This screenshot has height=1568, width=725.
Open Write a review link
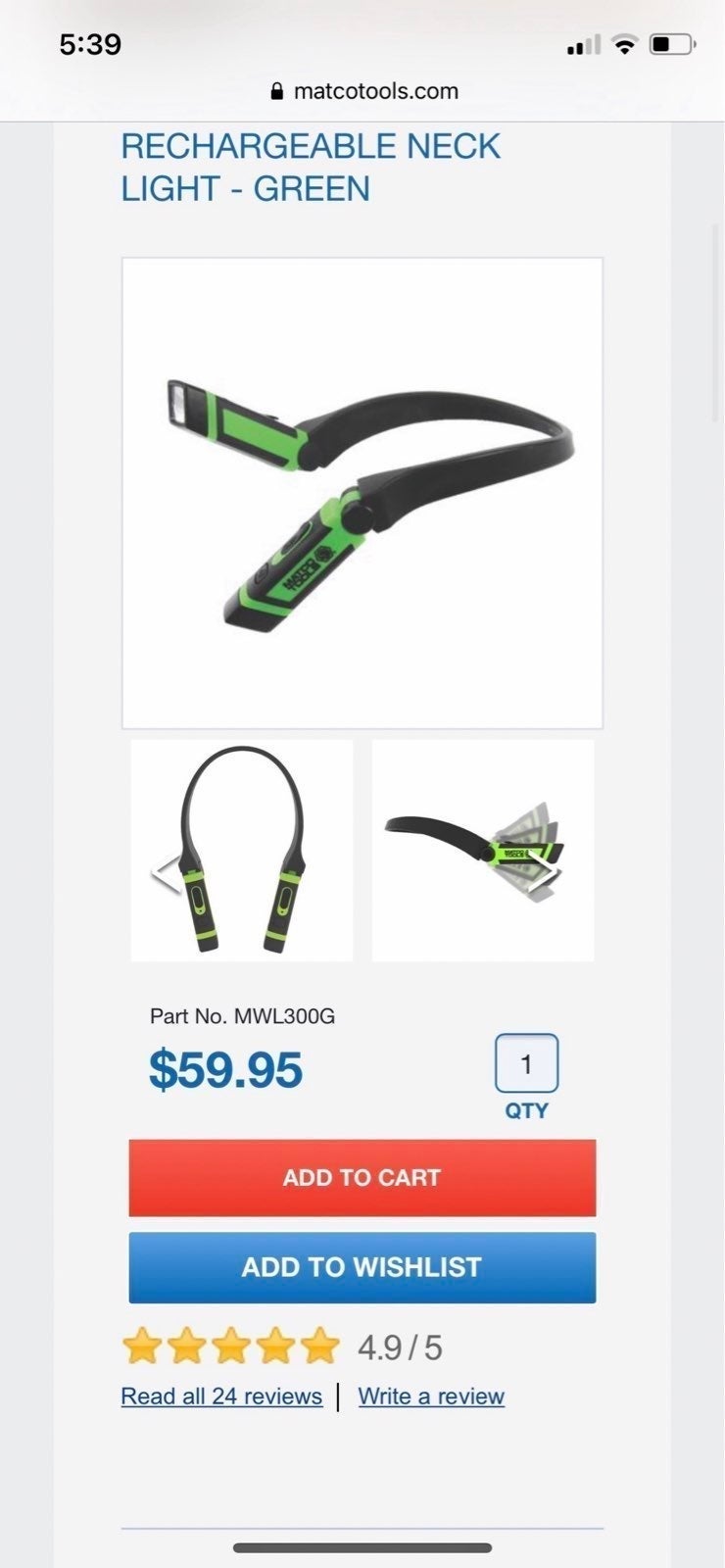coord(431,1396)
